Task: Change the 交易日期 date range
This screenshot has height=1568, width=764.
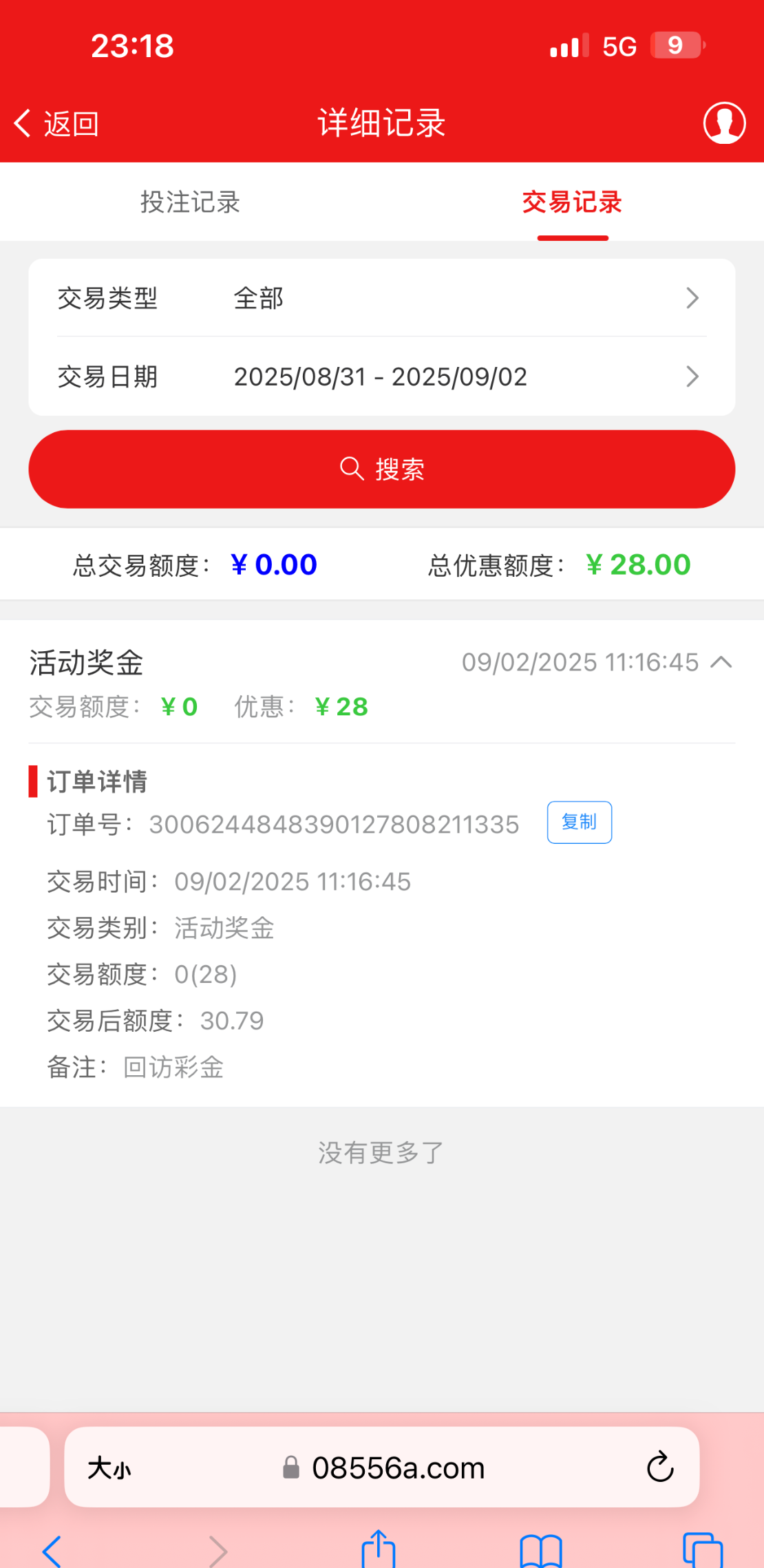Action: coord(381,377)
